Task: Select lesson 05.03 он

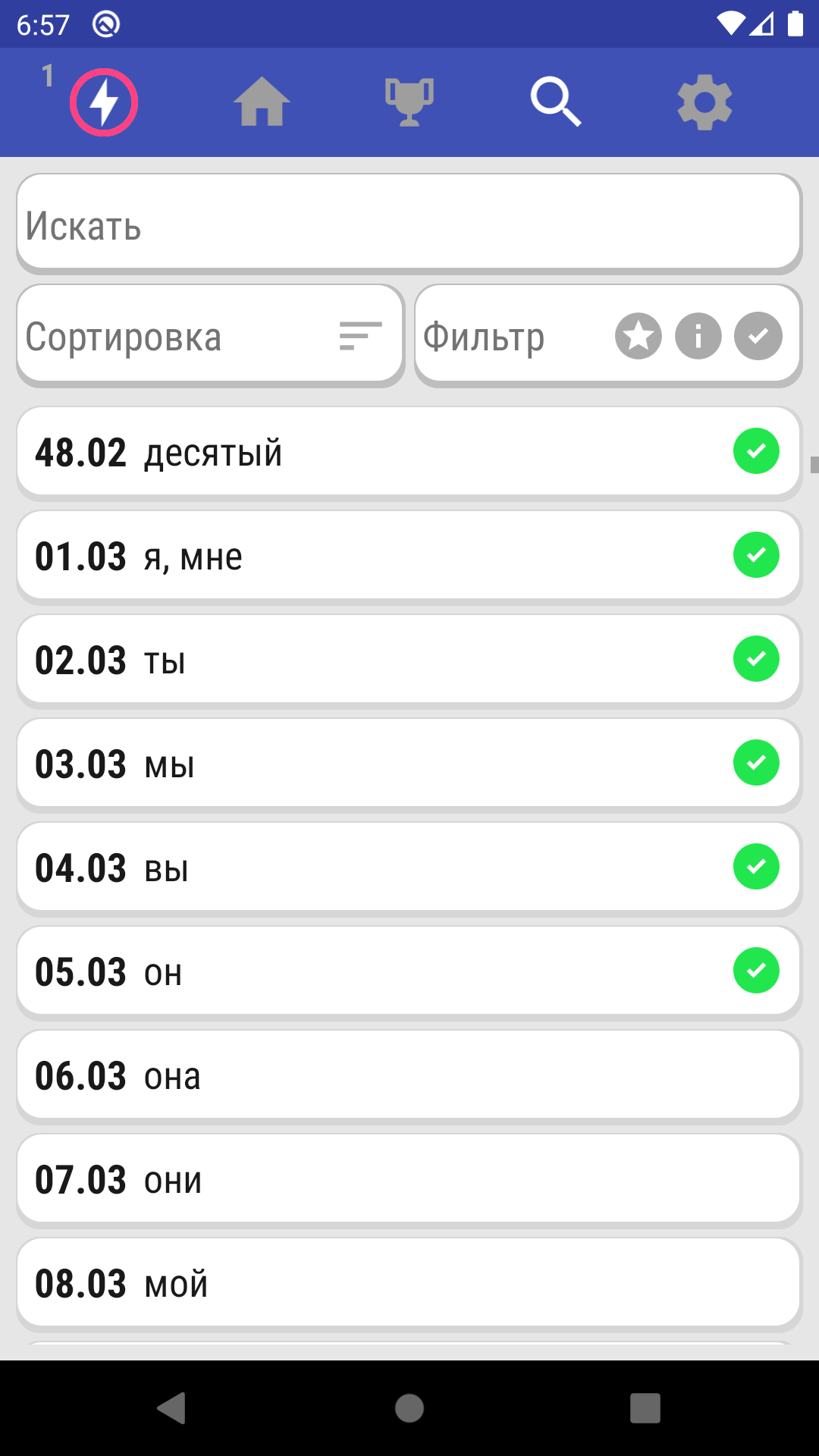Action: tap(409, 972)
